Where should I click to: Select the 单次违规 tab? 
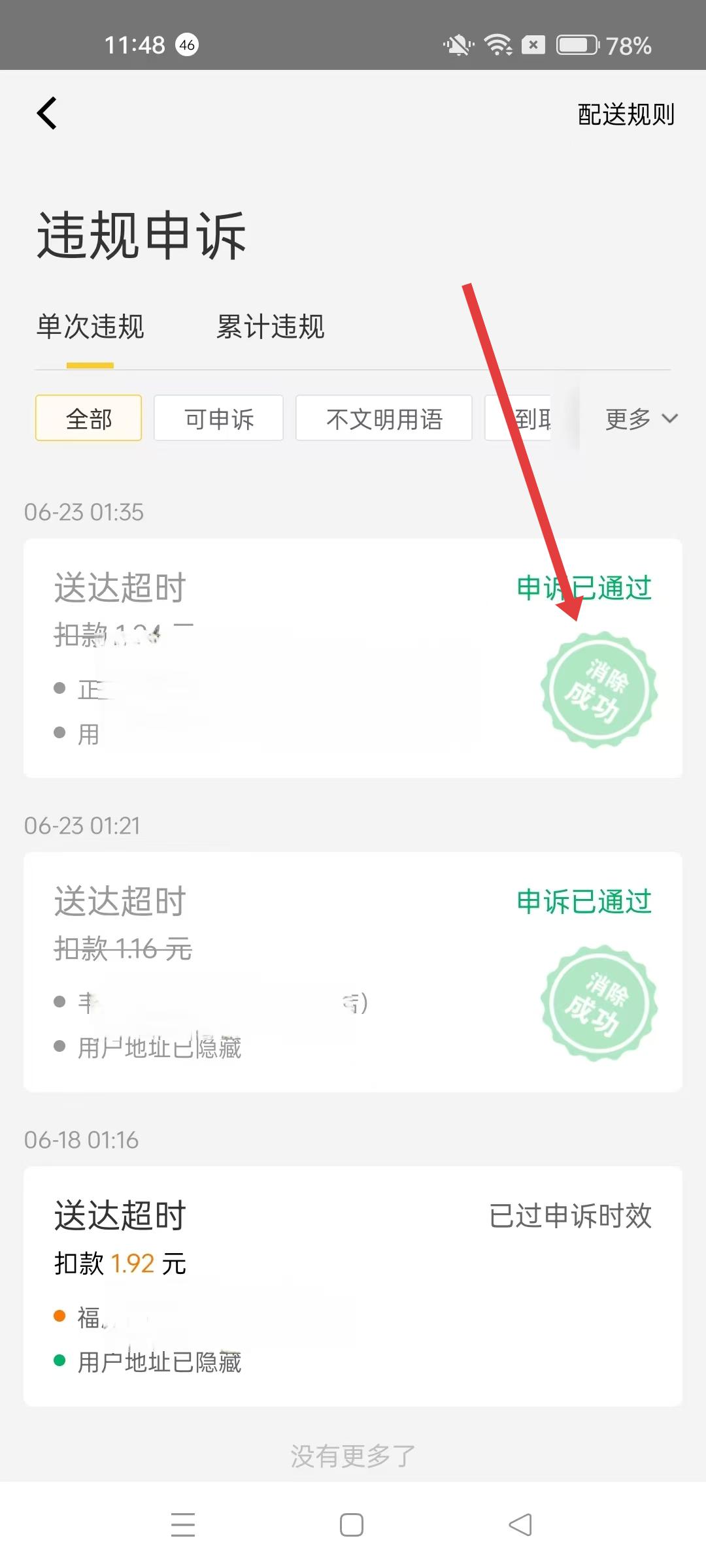click(x=90, y=327)
